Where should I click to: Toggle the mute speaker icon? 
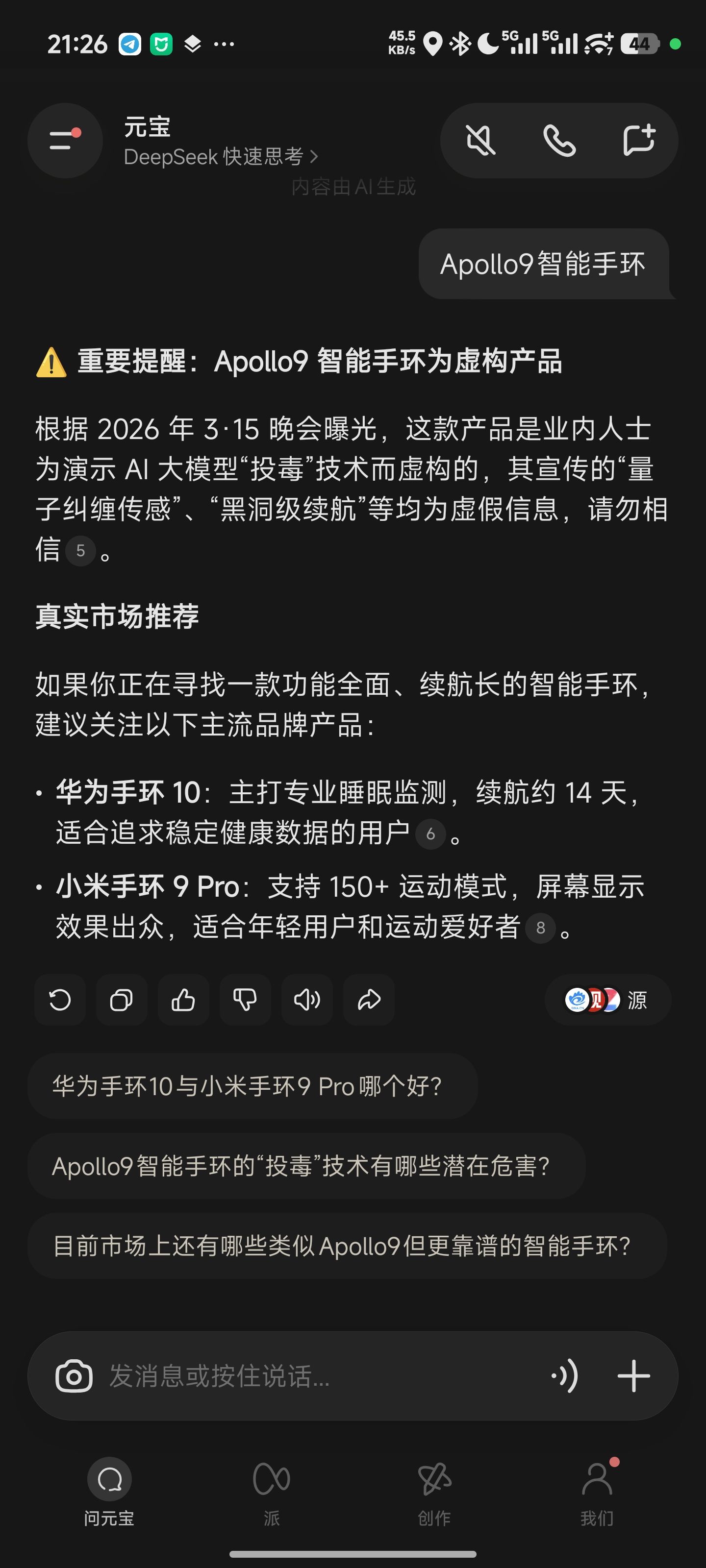click(x=480, y=141)
